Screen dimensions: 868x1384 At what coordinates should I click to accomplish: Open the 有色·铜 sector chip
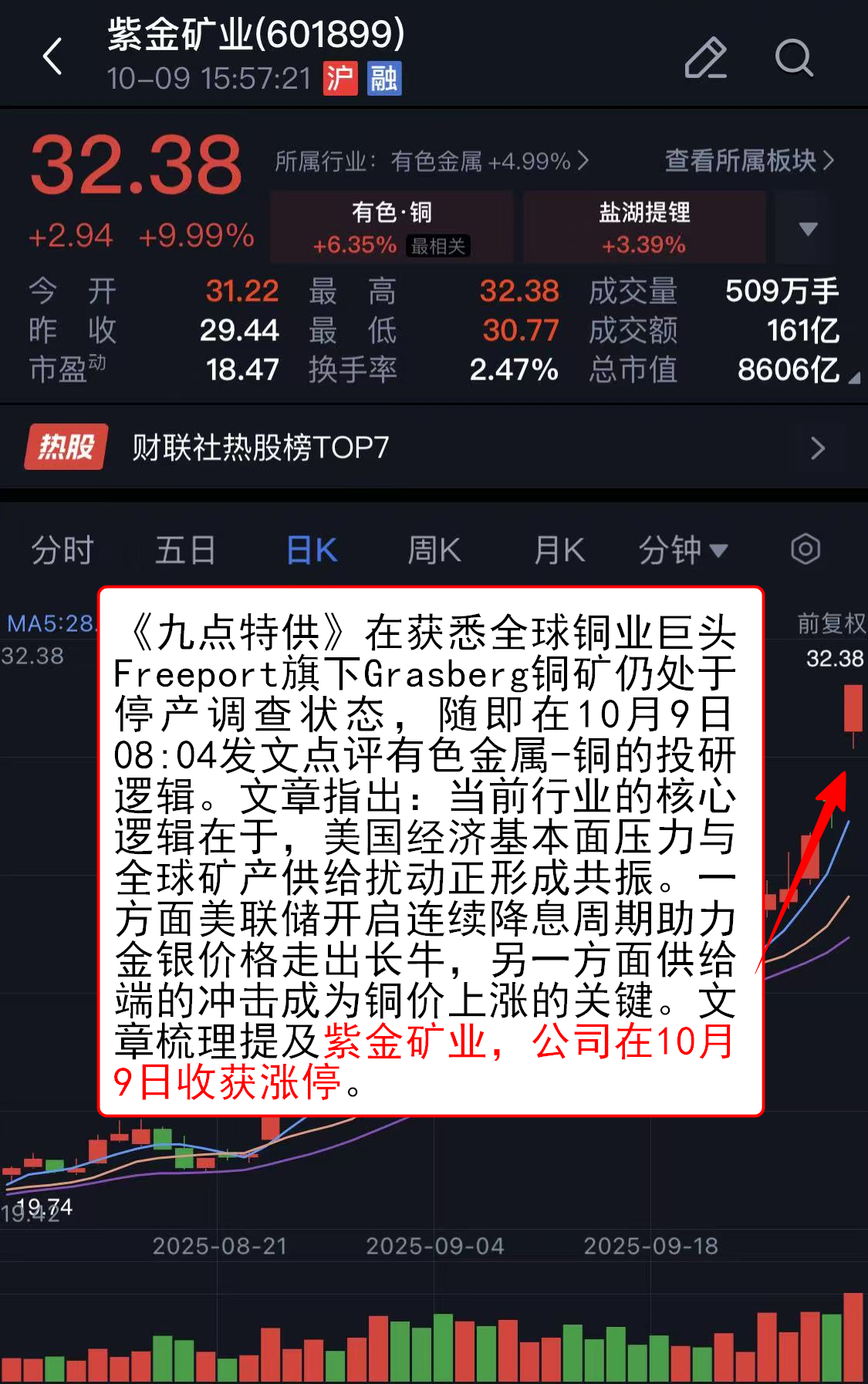click(x=392, y=228)
